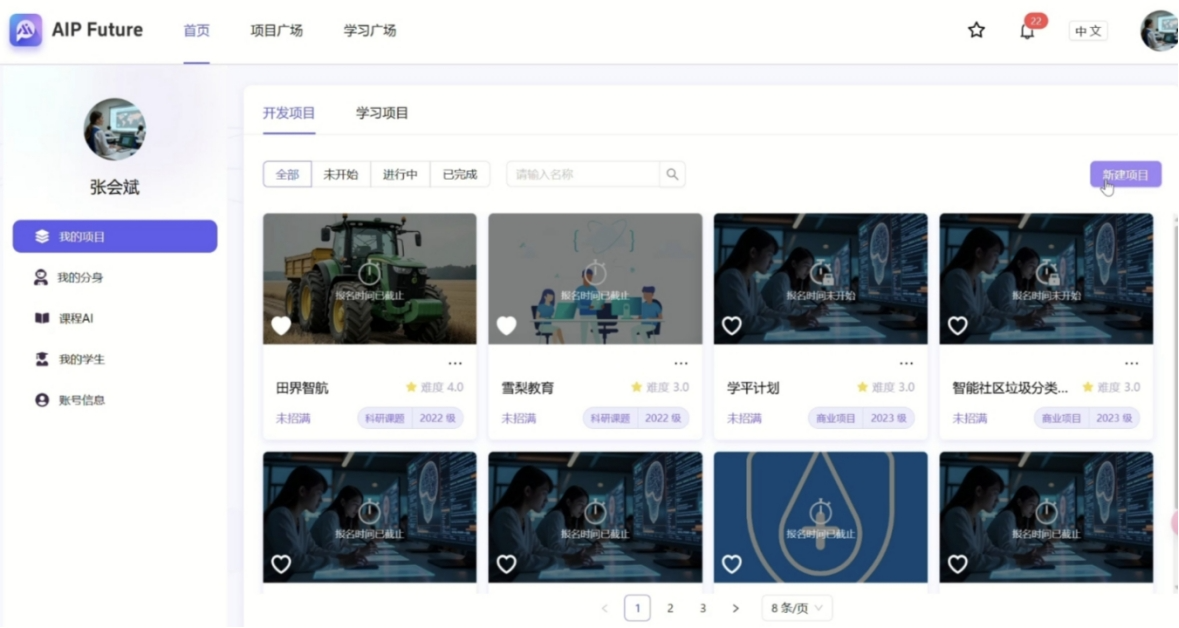Switch to the 学习广场 tab

(370, 31)
